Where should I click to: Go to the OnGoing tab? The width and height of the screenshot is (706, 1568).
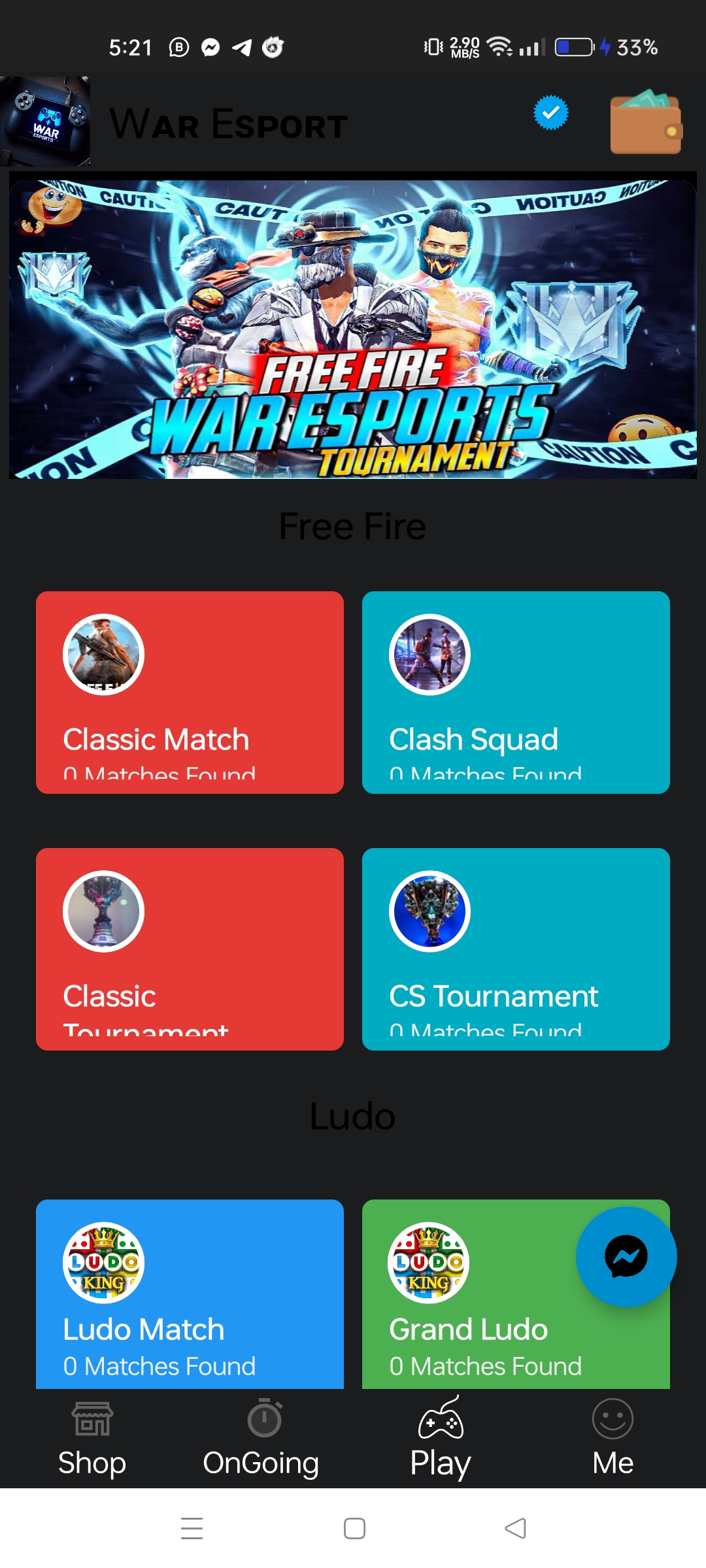[x=261, y=1440]
